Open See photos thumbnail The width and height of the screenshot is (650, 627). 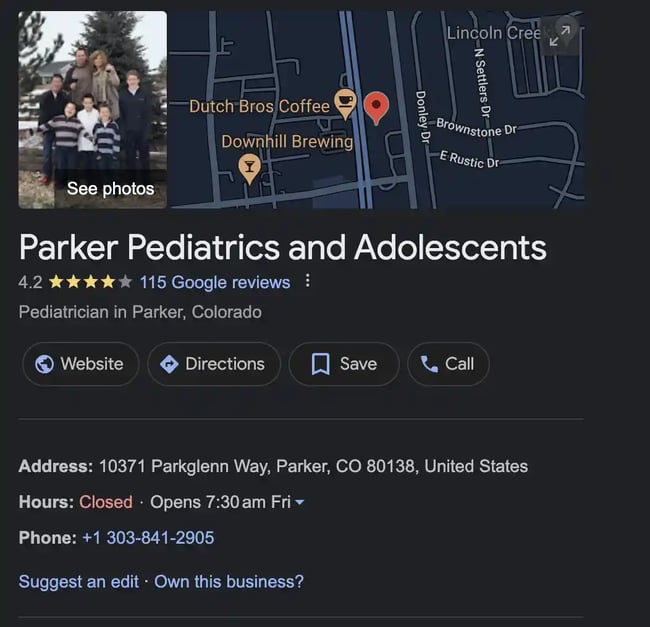coord(92,109)
